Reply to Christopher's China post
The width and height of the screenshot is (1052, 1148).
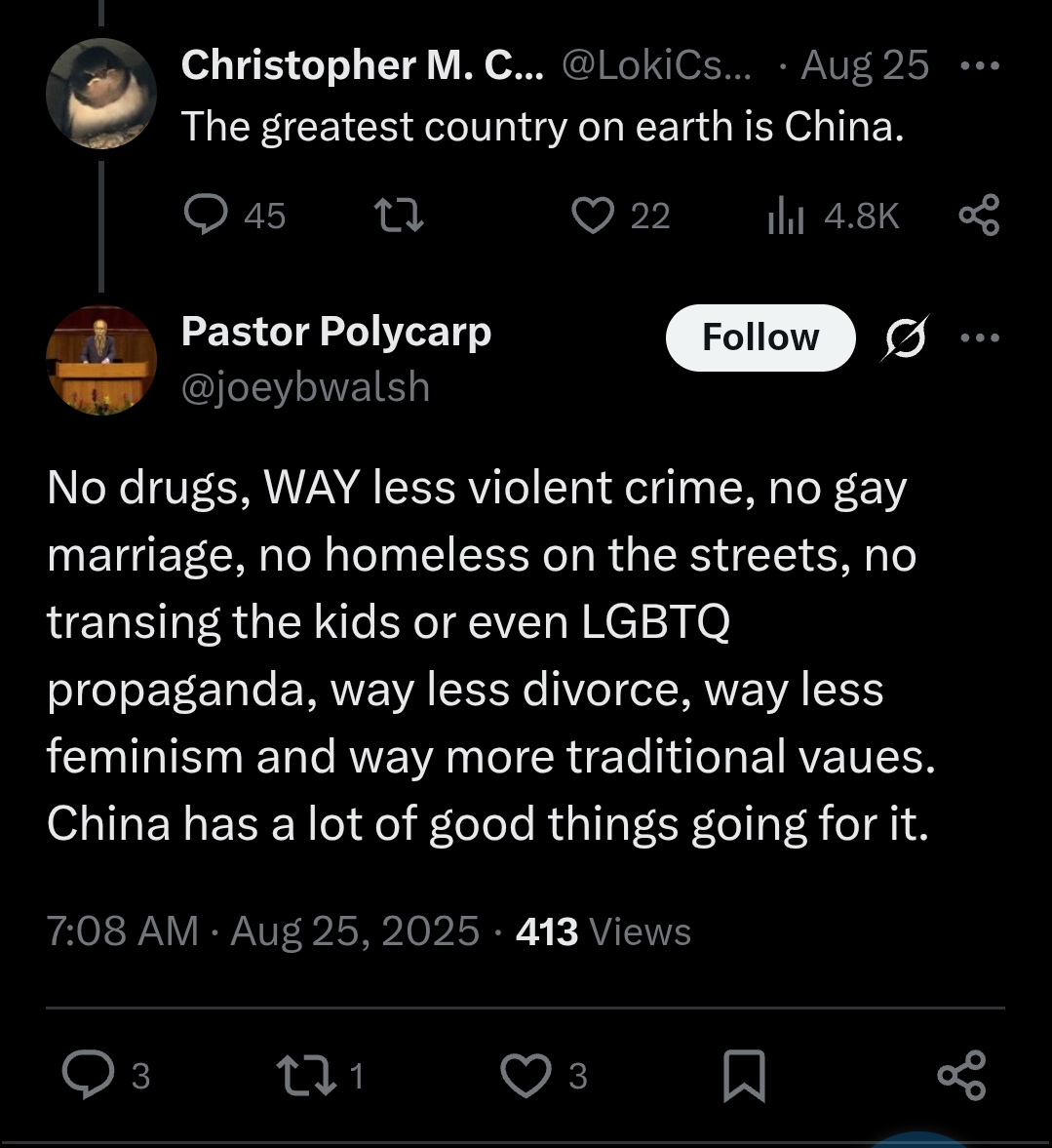pyautogui.click(x=206, y=215)
